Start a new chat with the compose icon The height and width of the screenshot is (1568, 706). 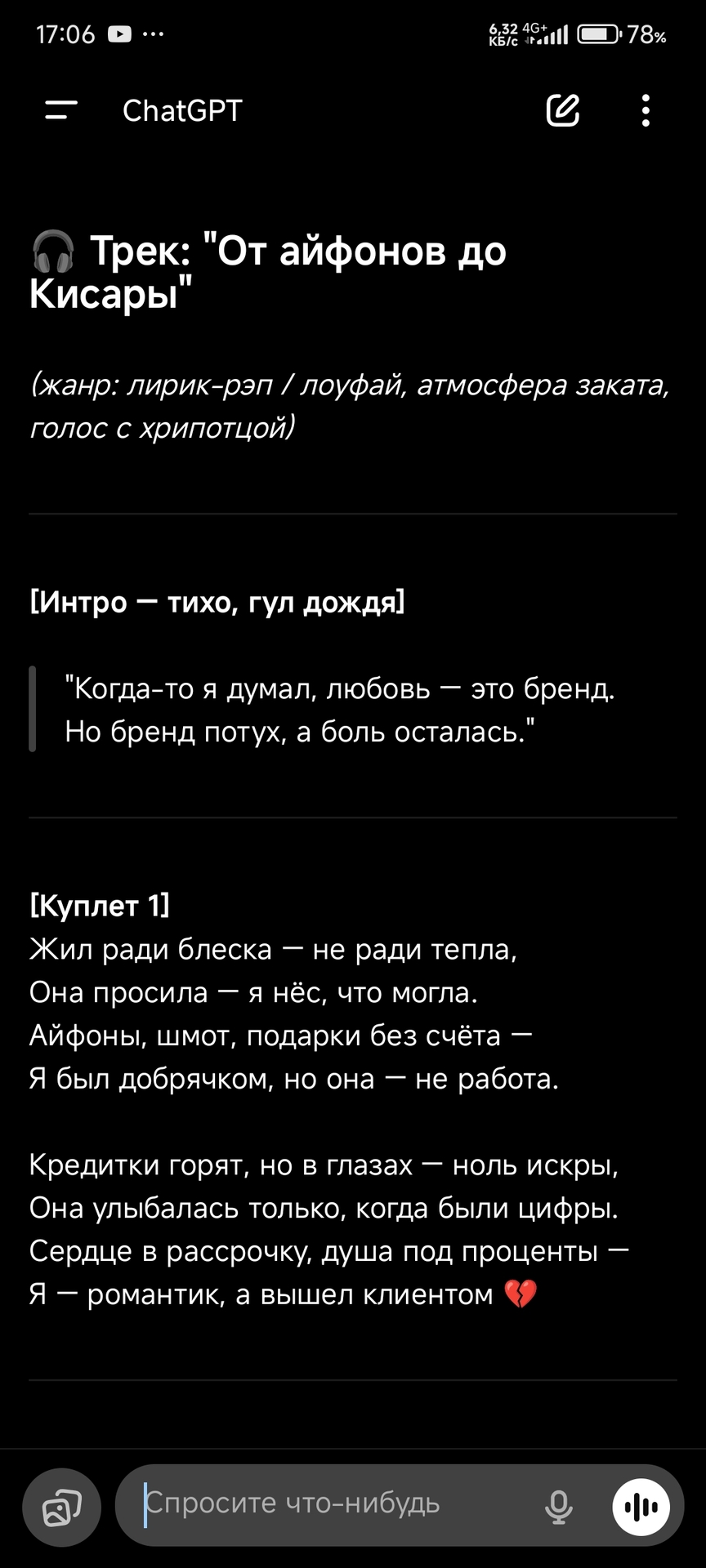point(562,110)
